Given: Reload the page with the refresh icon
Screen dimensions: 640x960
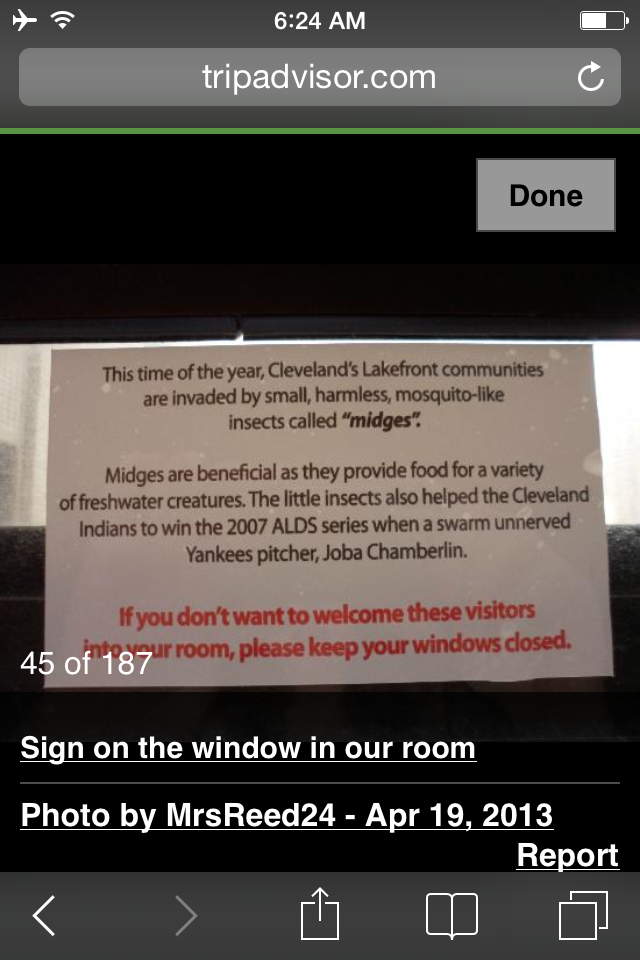Looking at the screenshot, I should 591,77.
